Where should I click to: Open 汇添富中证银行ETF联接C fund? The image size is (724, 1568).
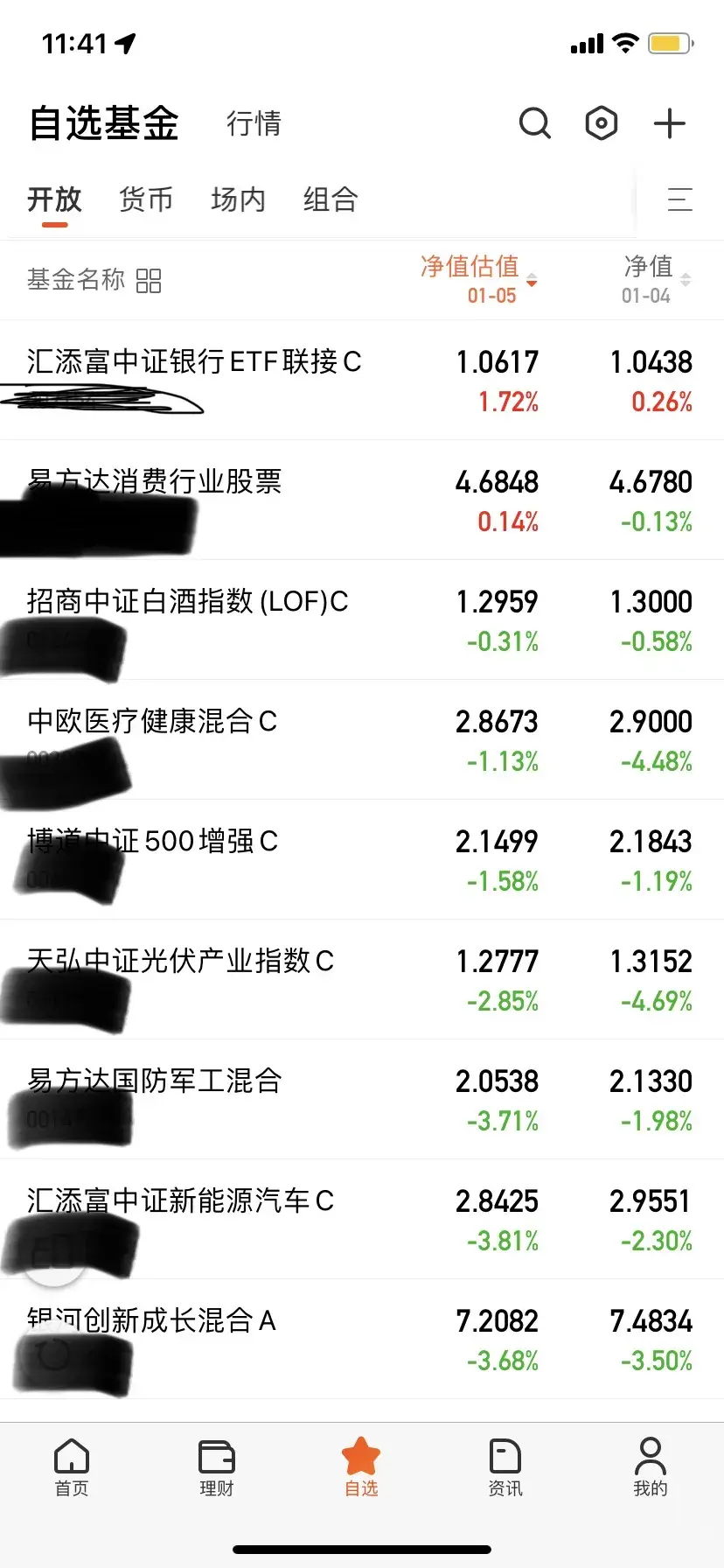tap(362, 380)
